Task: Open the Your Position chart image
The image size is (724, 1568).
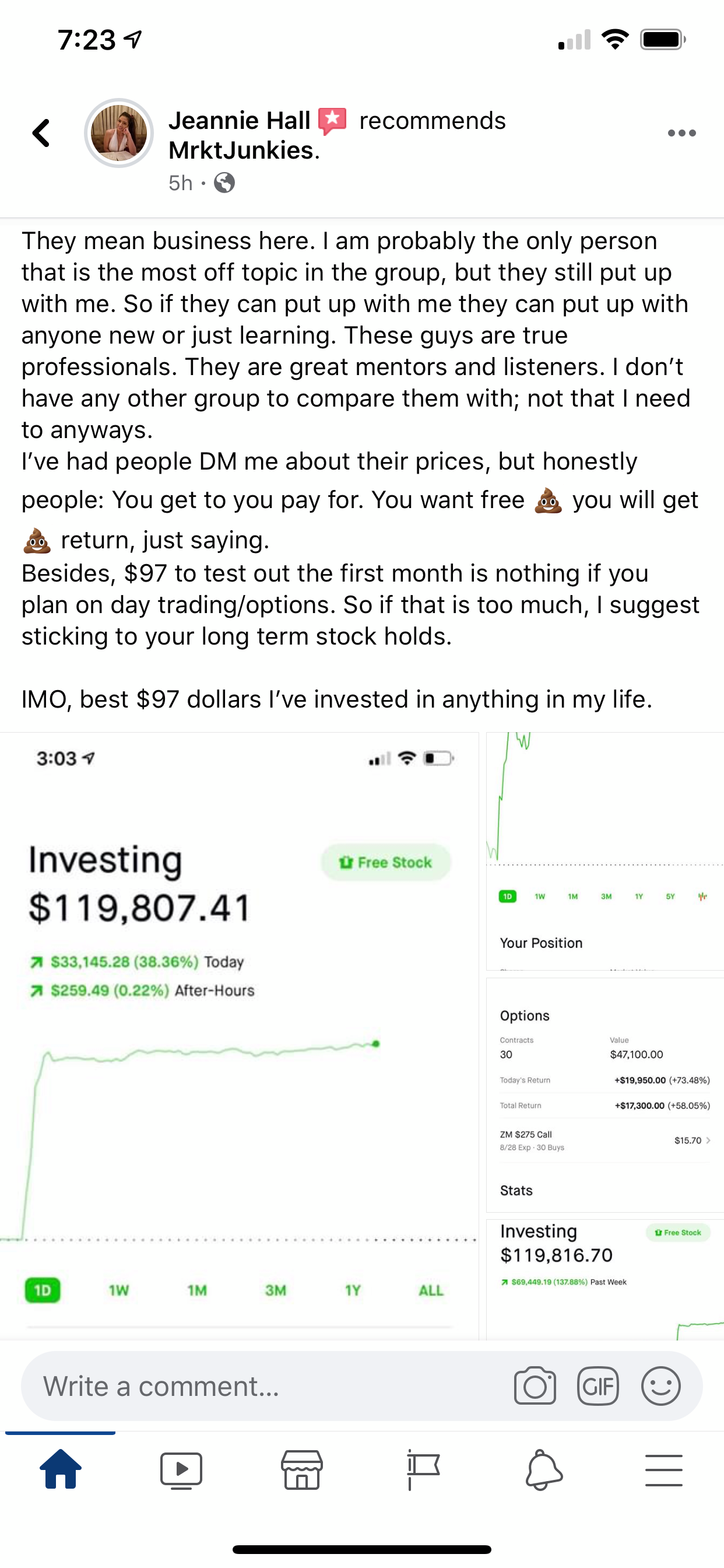Action: tap(604, 852)
